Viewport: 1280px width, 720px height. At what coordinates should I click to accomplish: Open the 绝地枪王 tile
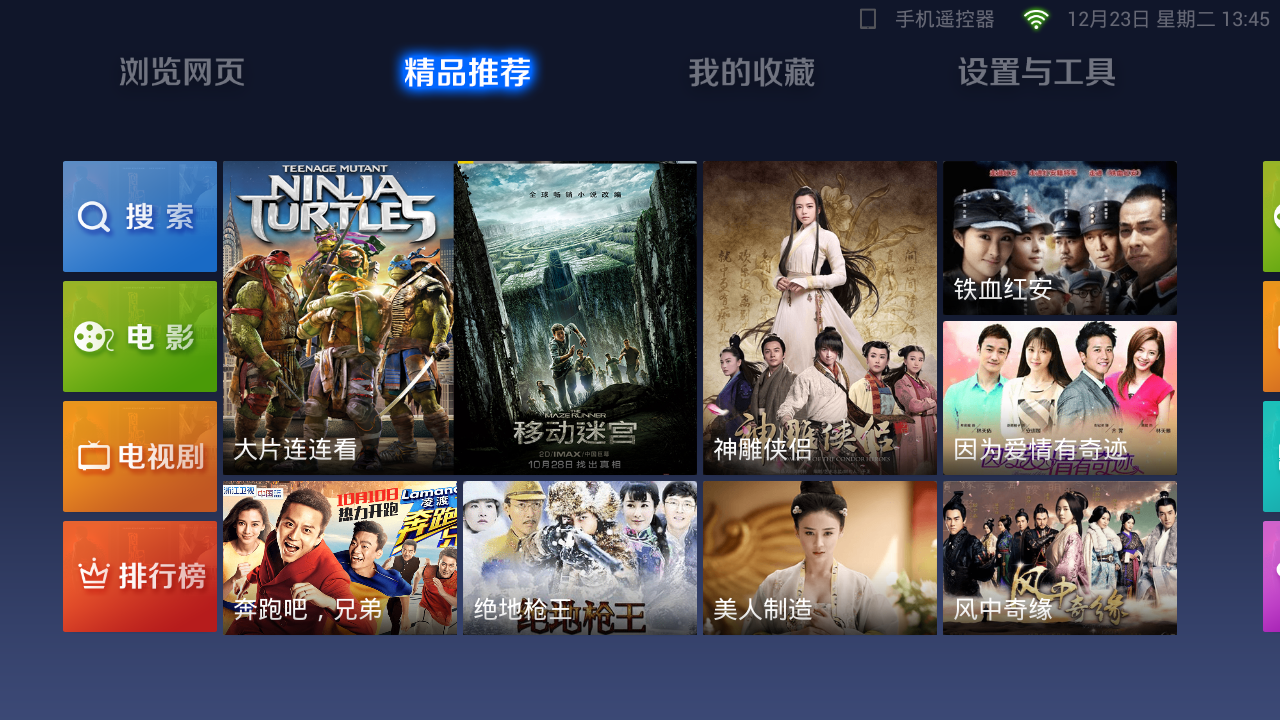(580, 558)
